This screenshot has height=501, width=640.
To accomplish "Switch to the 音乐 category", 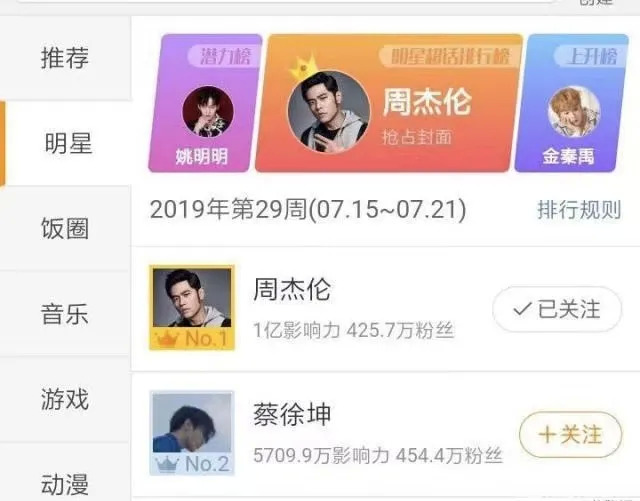I will click(x=65, y=315).
